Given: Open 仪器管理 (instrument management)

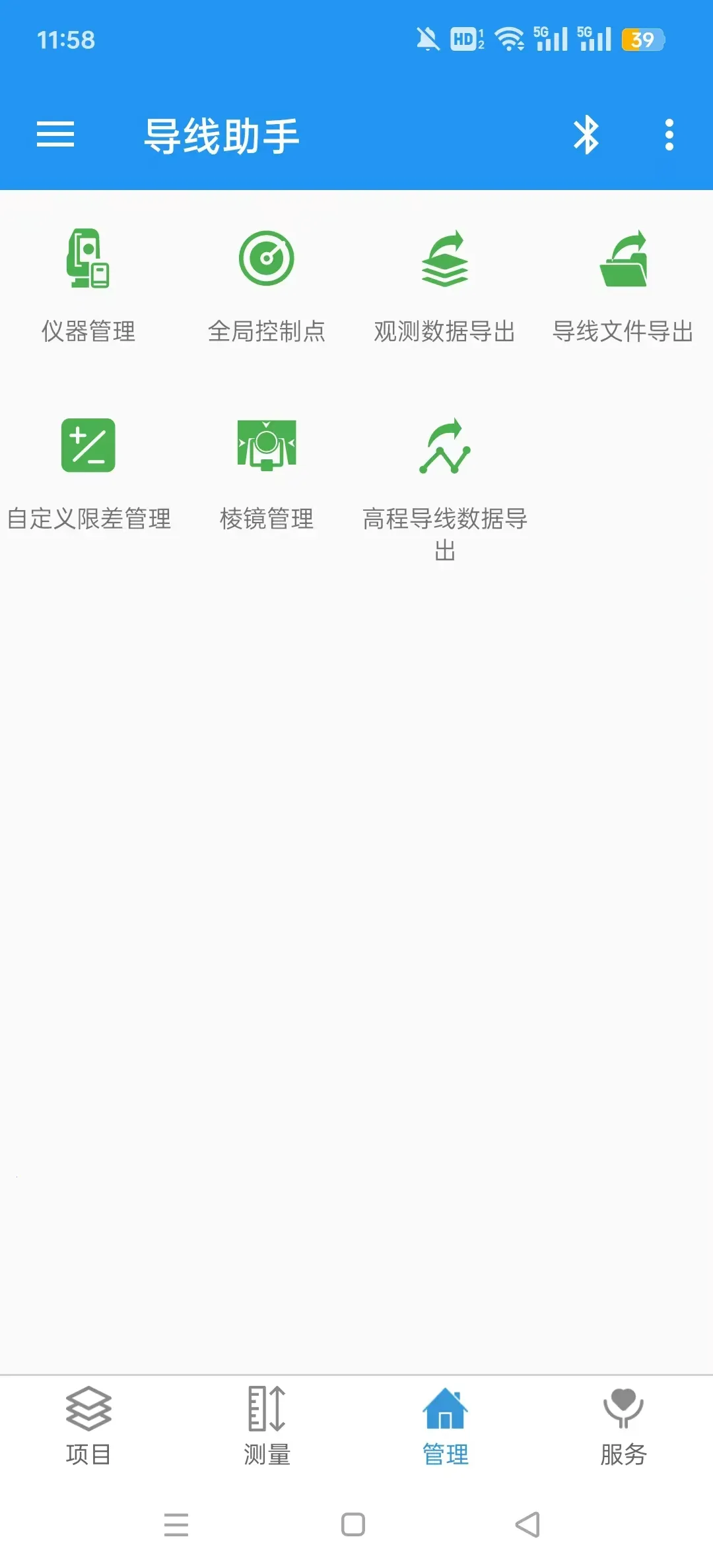Looking at the screenshot, I should coord(88,284).
